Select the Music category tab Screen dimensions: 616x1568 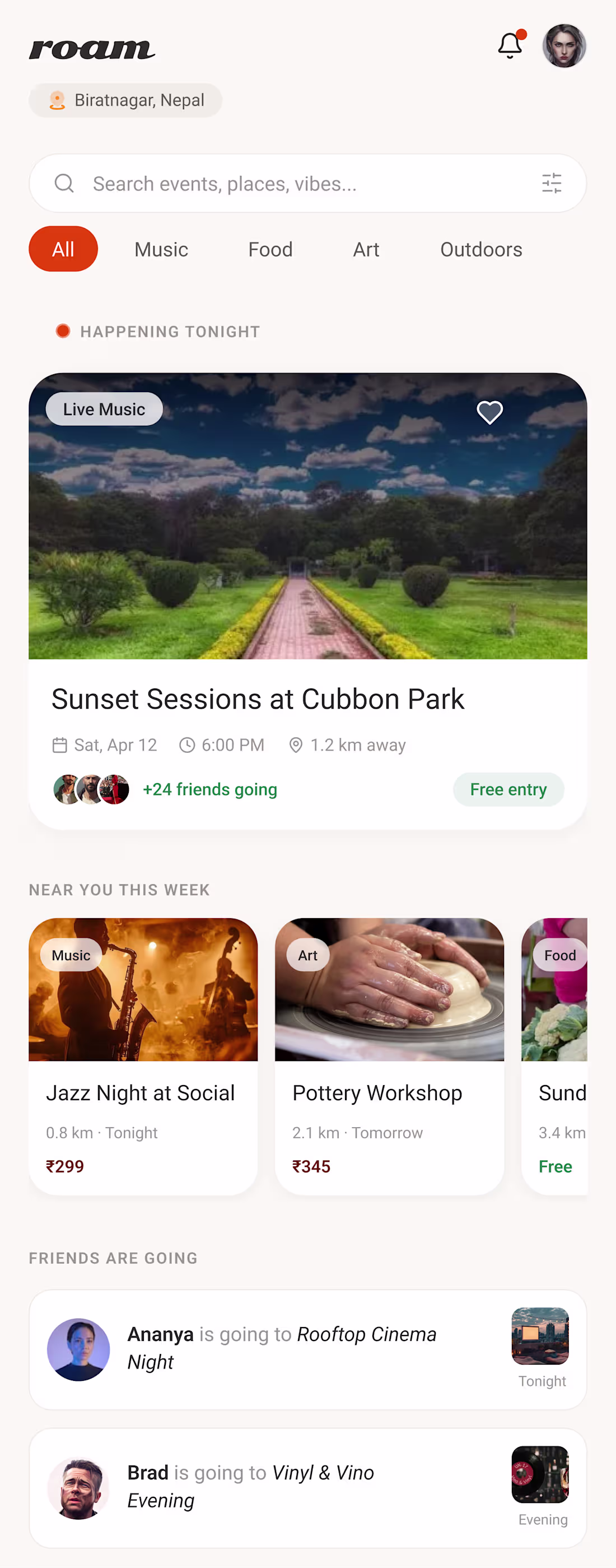[x=161, y=249]
